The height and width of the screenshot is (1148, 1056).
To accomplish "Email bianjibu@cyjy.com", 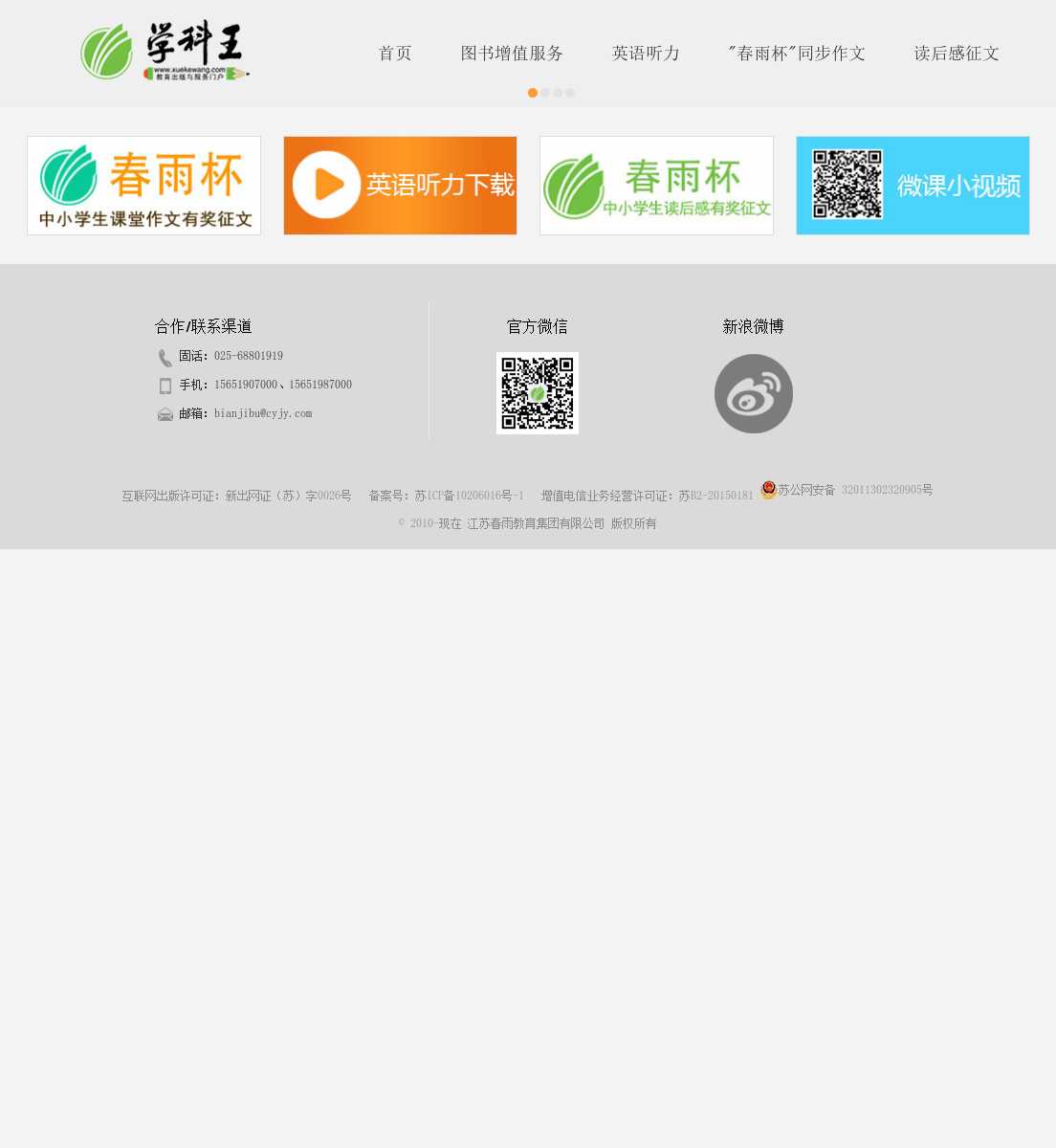I will (x=263, y=413).
